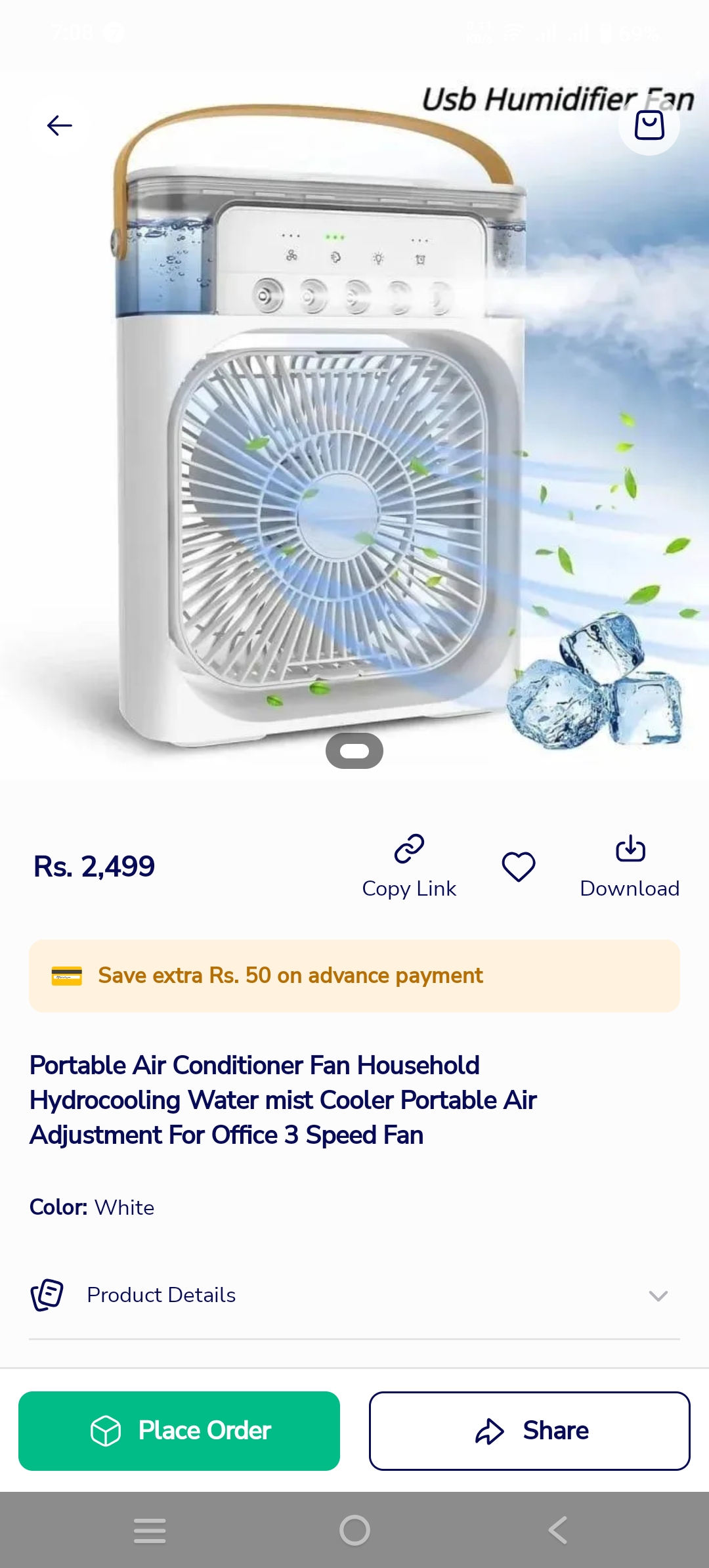This screenshot has width=709, height=1568.
Task: Add this fan to favorites
Action: (x=519, y=867)
